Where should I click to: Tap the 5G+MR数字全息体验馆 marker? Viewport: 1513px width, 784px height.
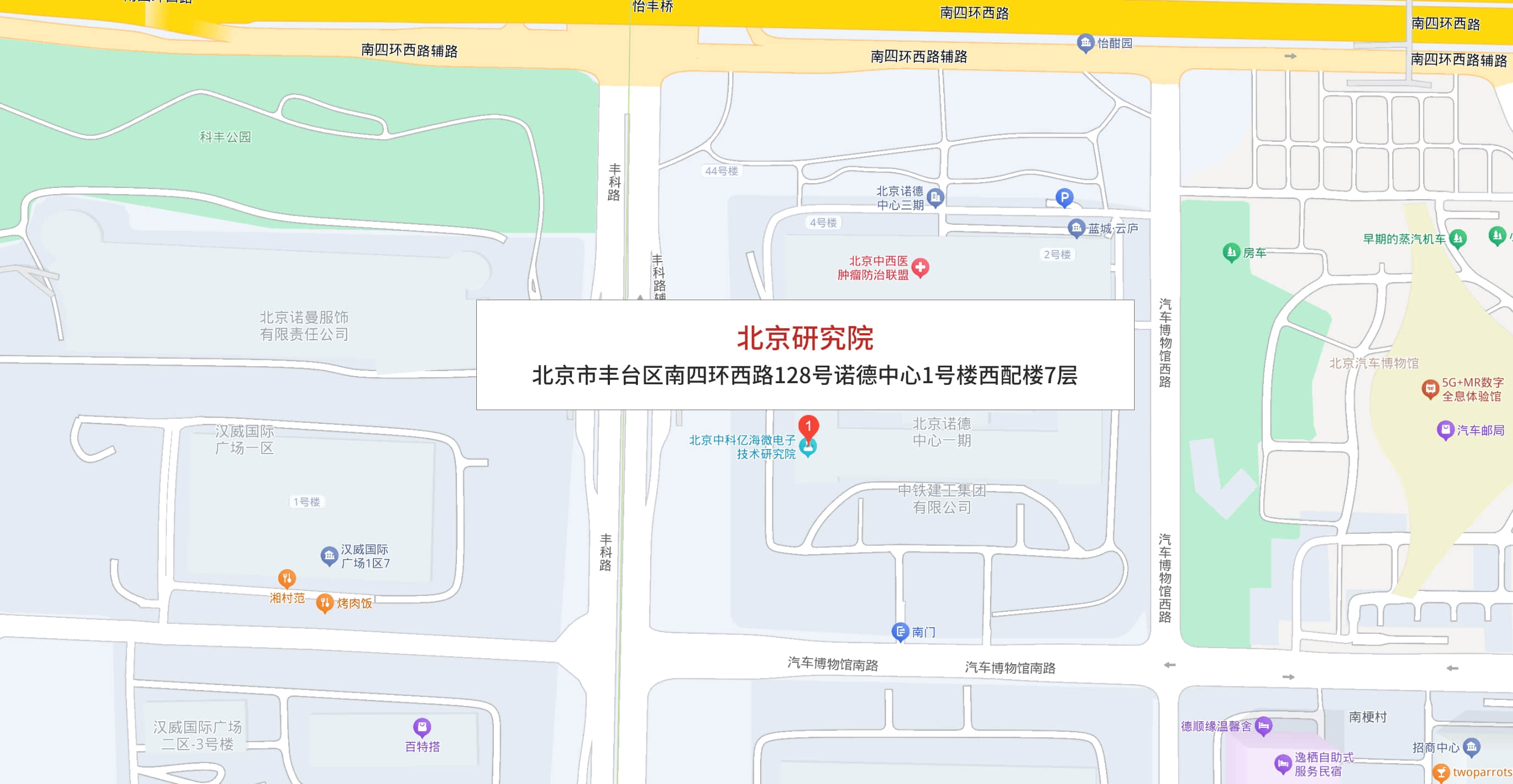pos(1429,389)
